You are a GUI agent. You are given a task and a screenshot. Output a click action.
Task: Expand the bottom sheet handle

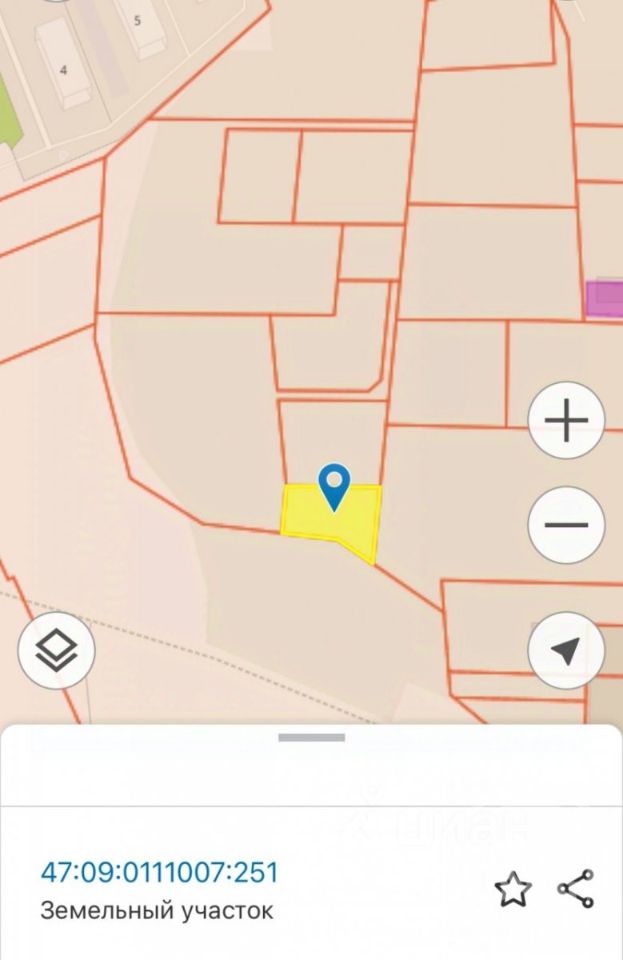pyautogui.click(x=311, y=738)
